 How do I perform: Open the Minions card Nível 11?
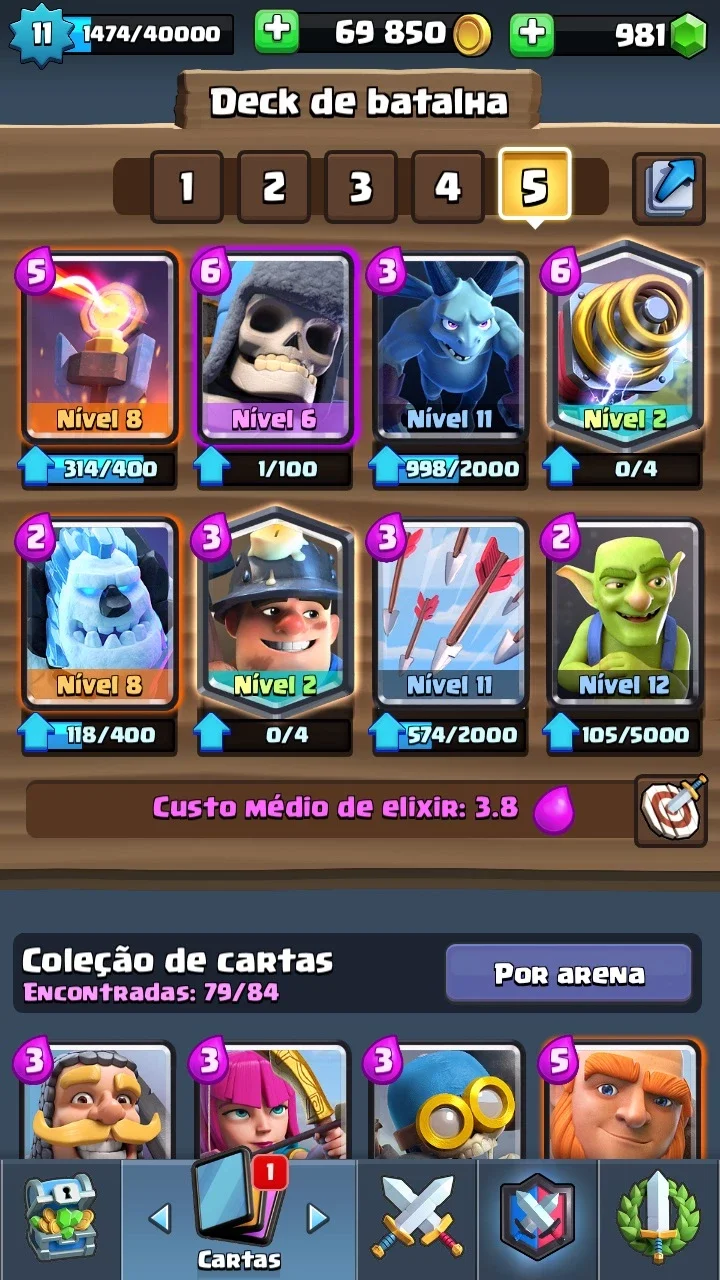pyautogui.click(x=449, y=347)
